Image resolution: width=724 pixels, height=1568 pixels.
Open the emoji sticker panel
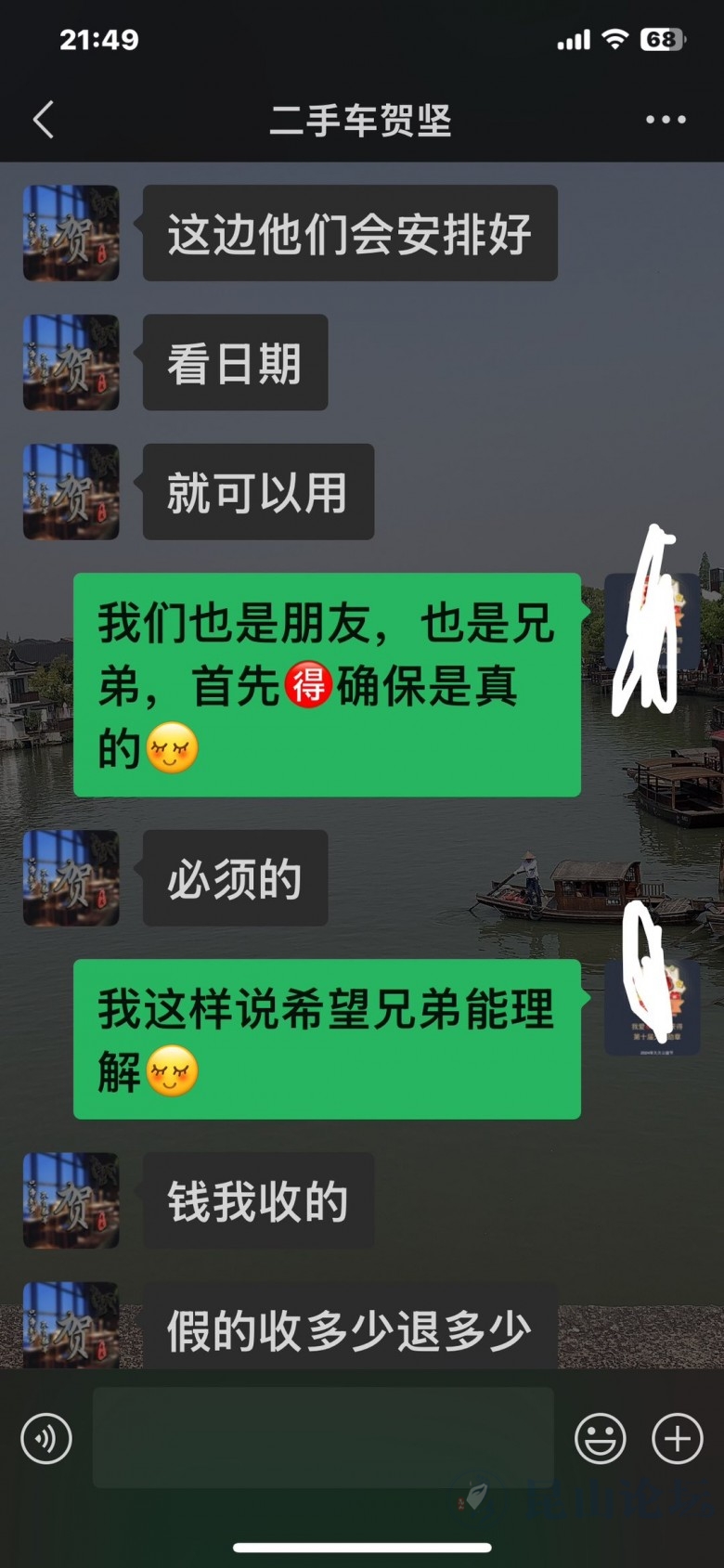point(600,1438)
